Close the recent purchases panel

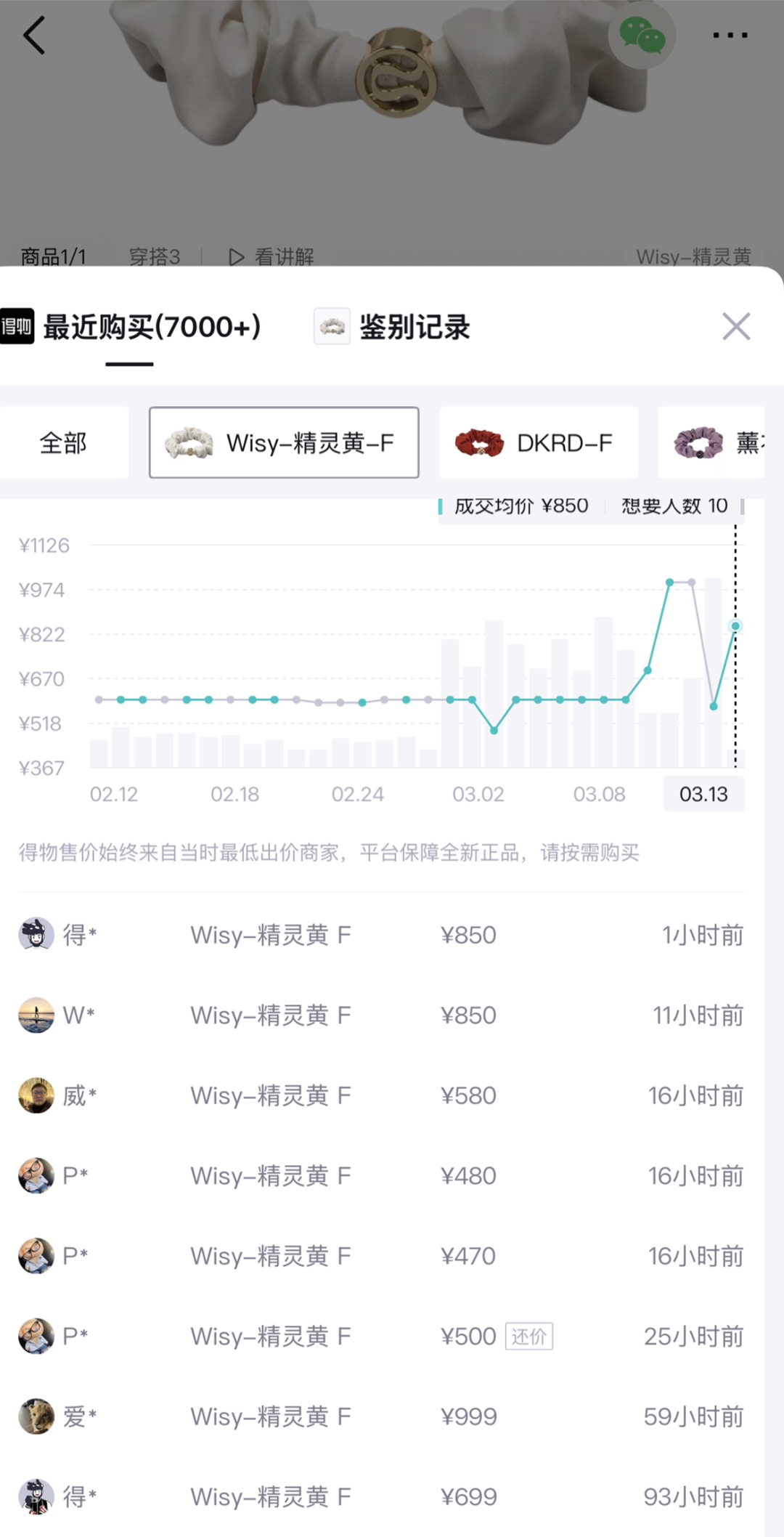pyautogui.click(x=736, y=327)
